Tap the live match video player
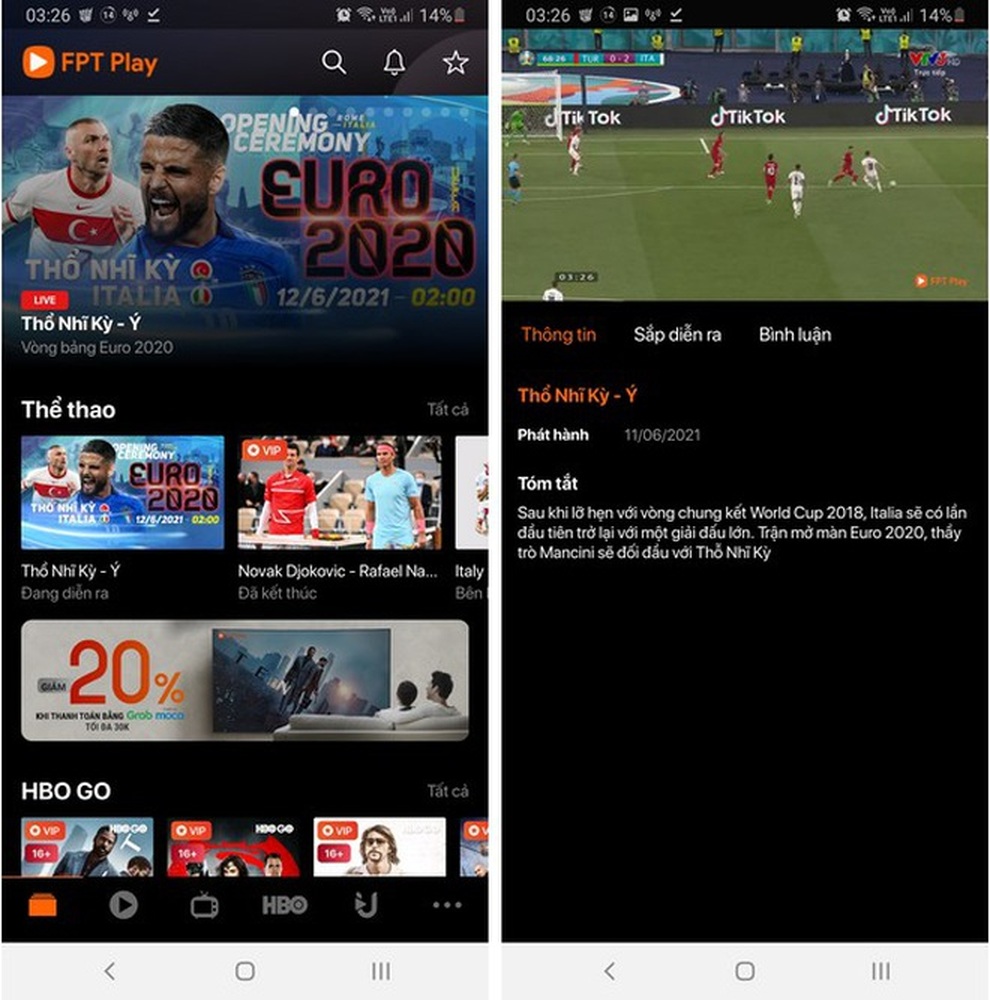Image resolution: width=990 pixels, height=1000 pixels. pos(744,165)
